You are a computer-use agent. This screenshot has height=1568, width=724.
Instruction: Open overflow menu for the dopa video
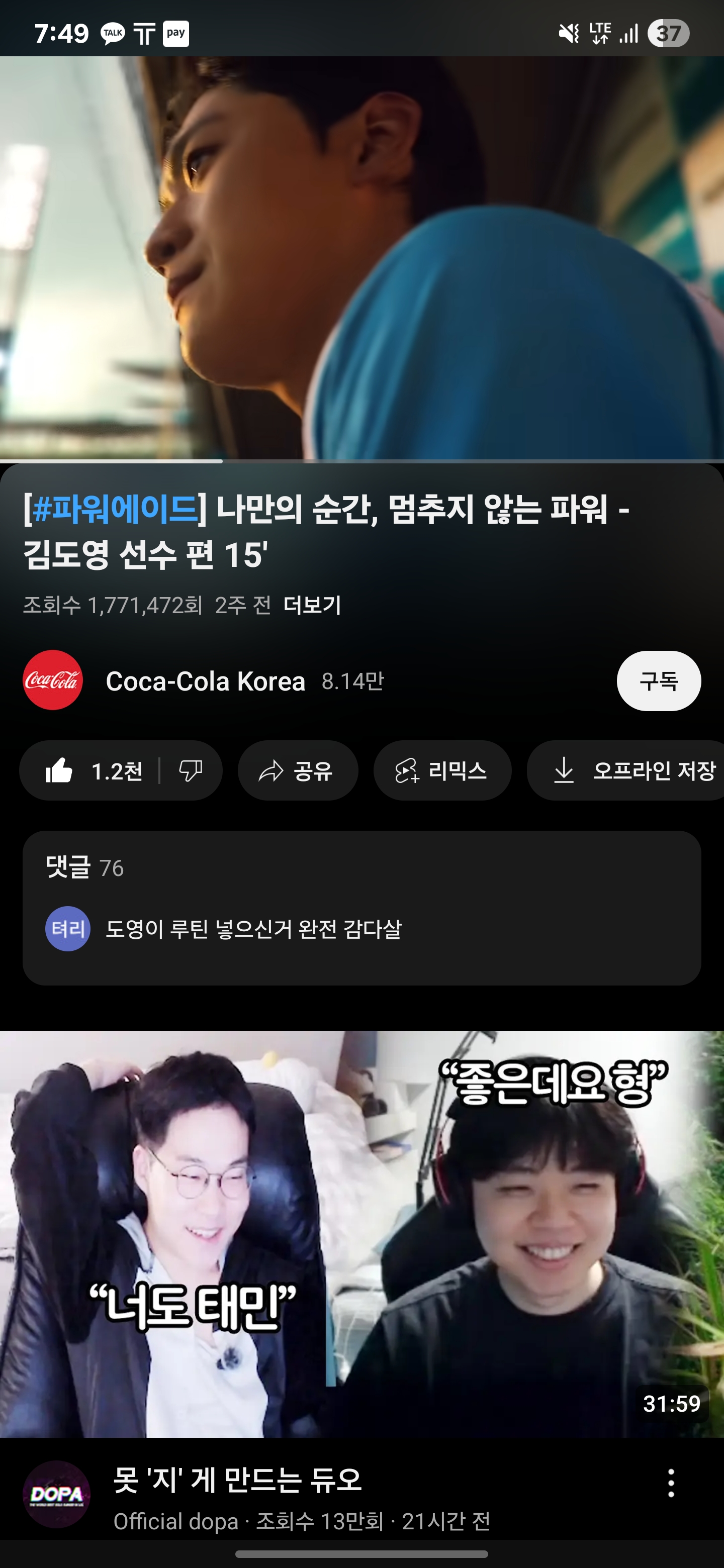click(x=670, y=1483)
